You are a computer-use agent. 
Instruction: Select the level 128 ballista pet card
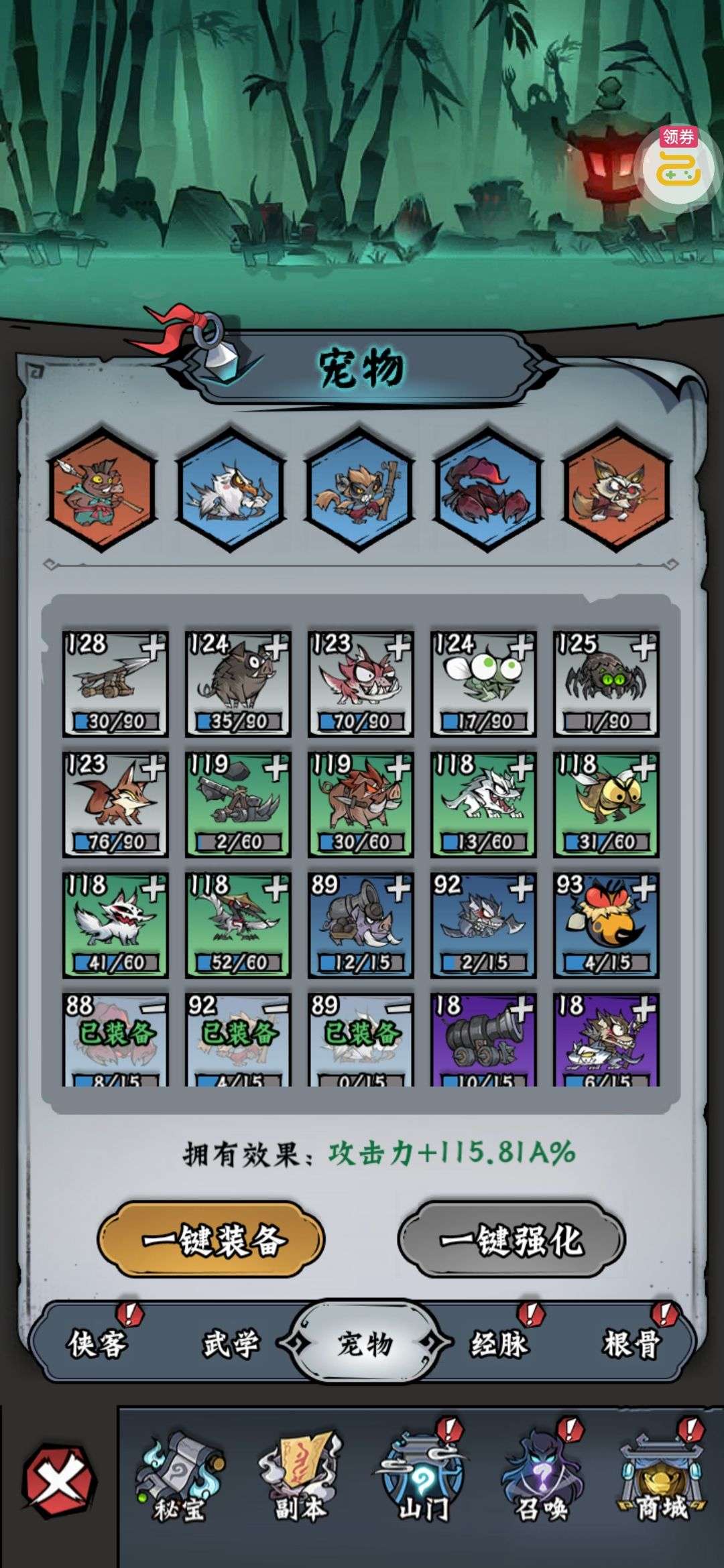point(115,683)
